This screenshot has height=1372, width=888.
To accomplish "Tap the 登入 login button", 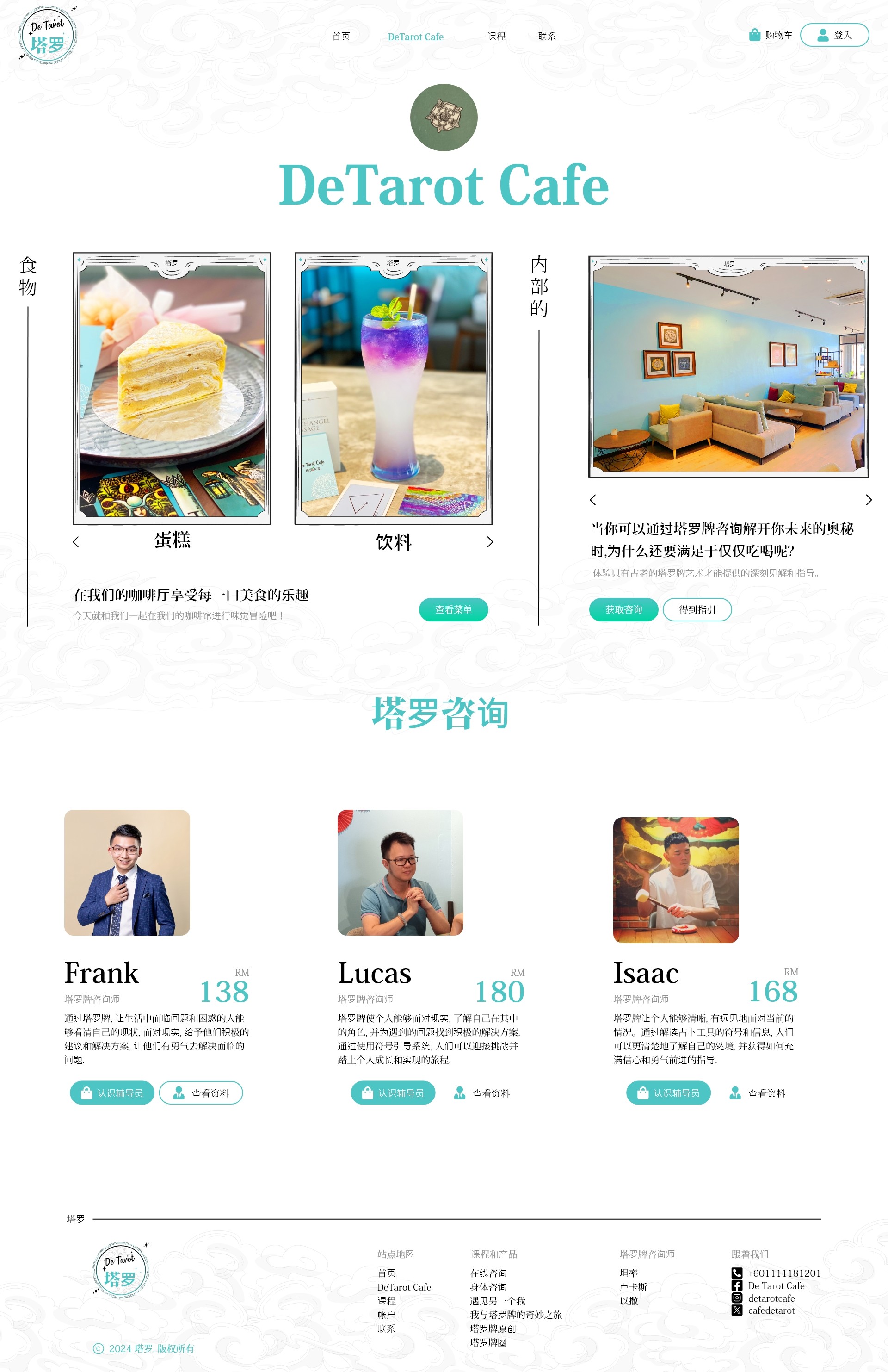I will (x=834, y=35).
